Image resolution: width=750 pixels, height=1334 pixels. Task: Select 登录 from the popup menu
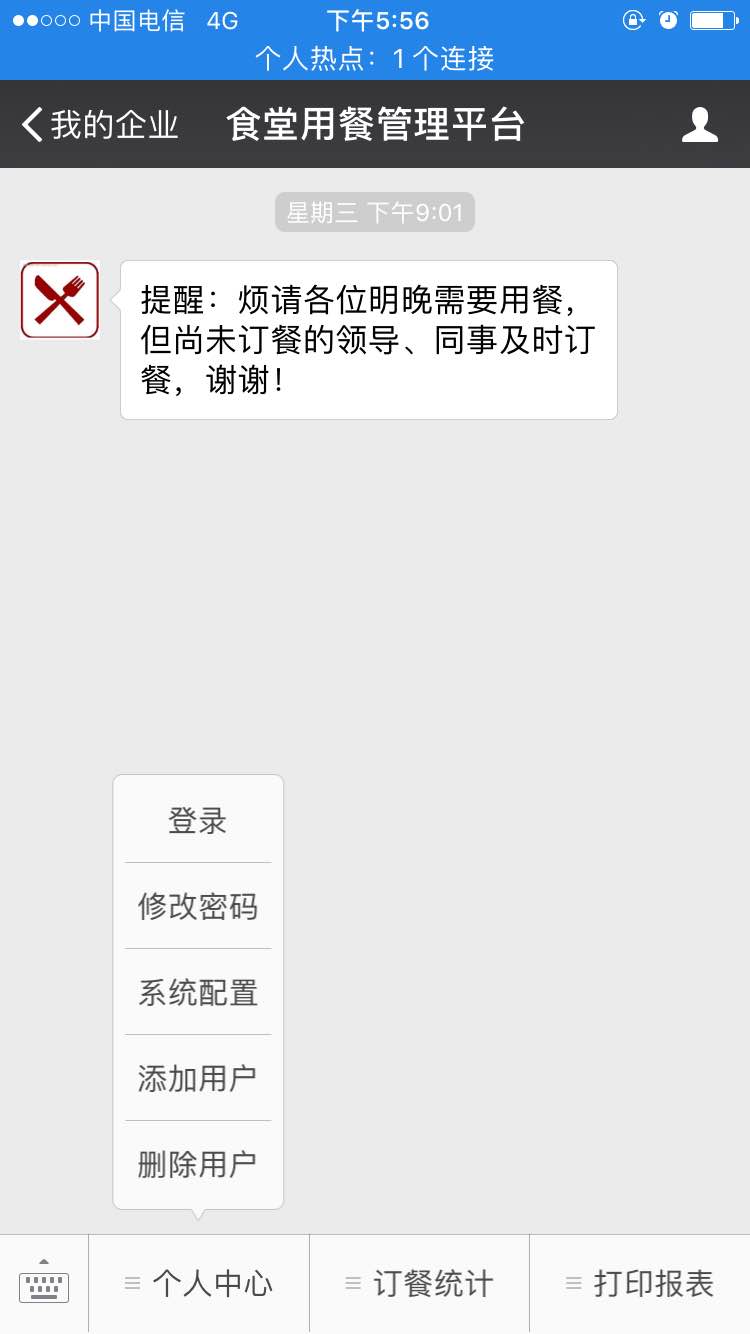tap(198, 820)
